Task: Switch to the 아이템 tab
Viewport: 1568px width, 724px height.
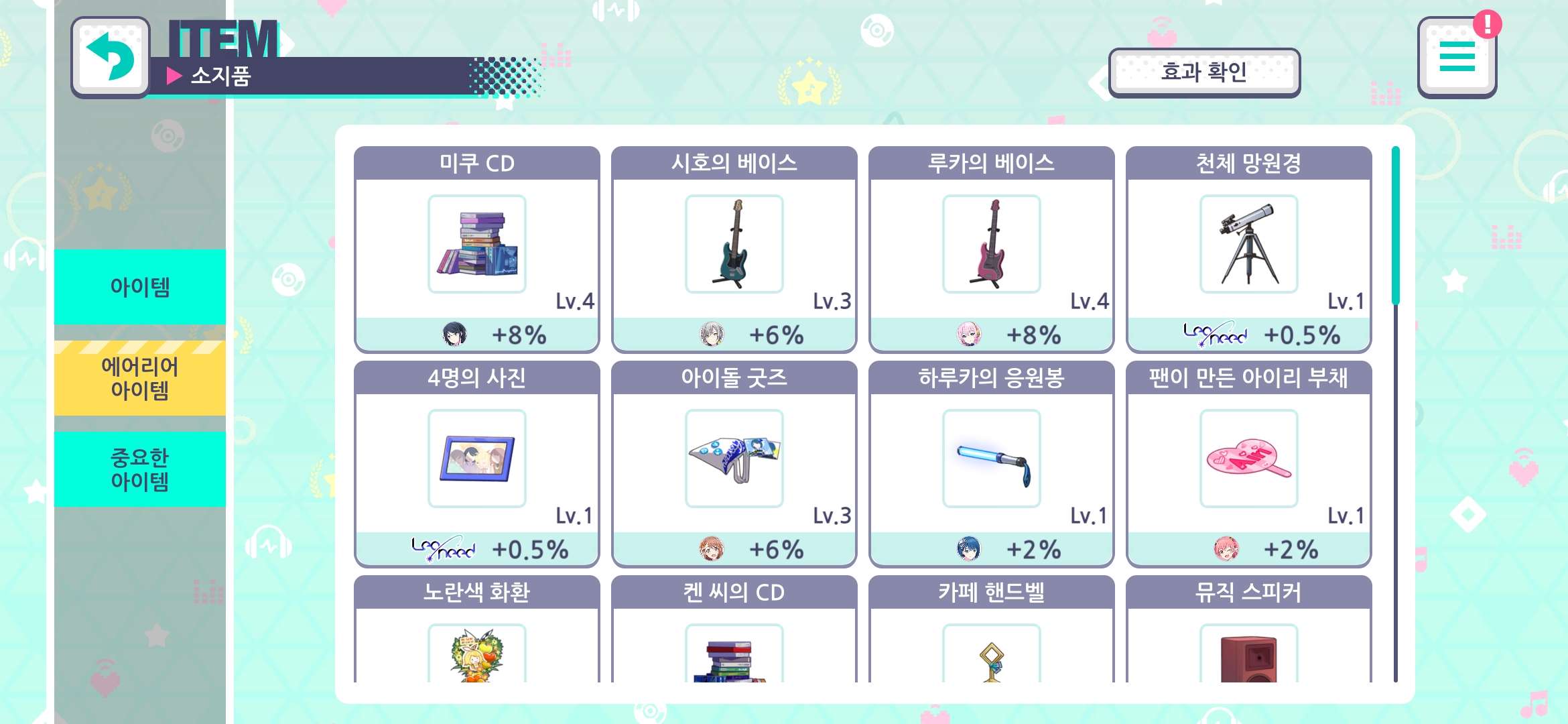Action: point(140,287)
